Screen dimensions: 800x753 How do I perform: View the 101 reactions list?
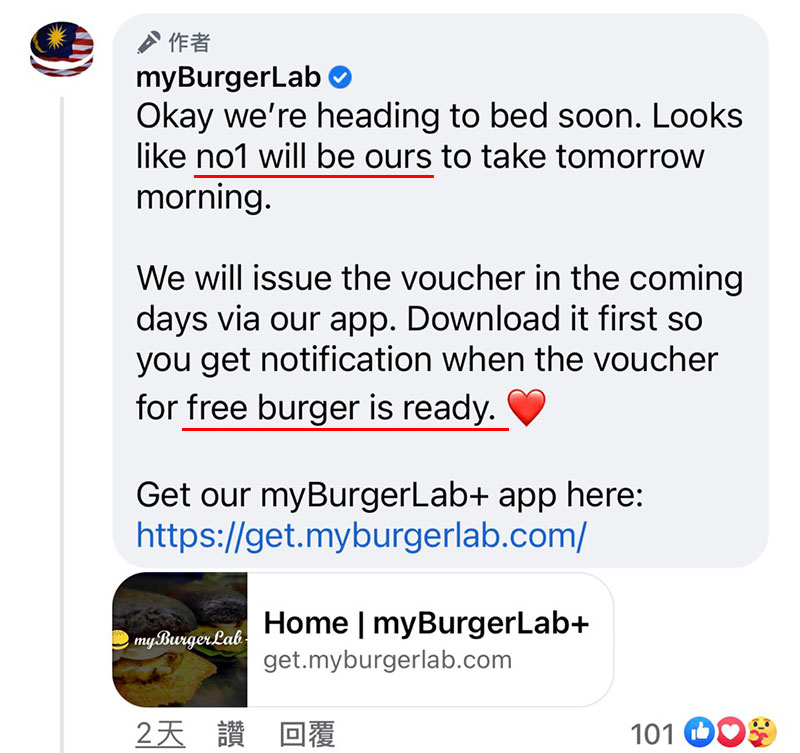pyautogui.click(x=690, y=735)
